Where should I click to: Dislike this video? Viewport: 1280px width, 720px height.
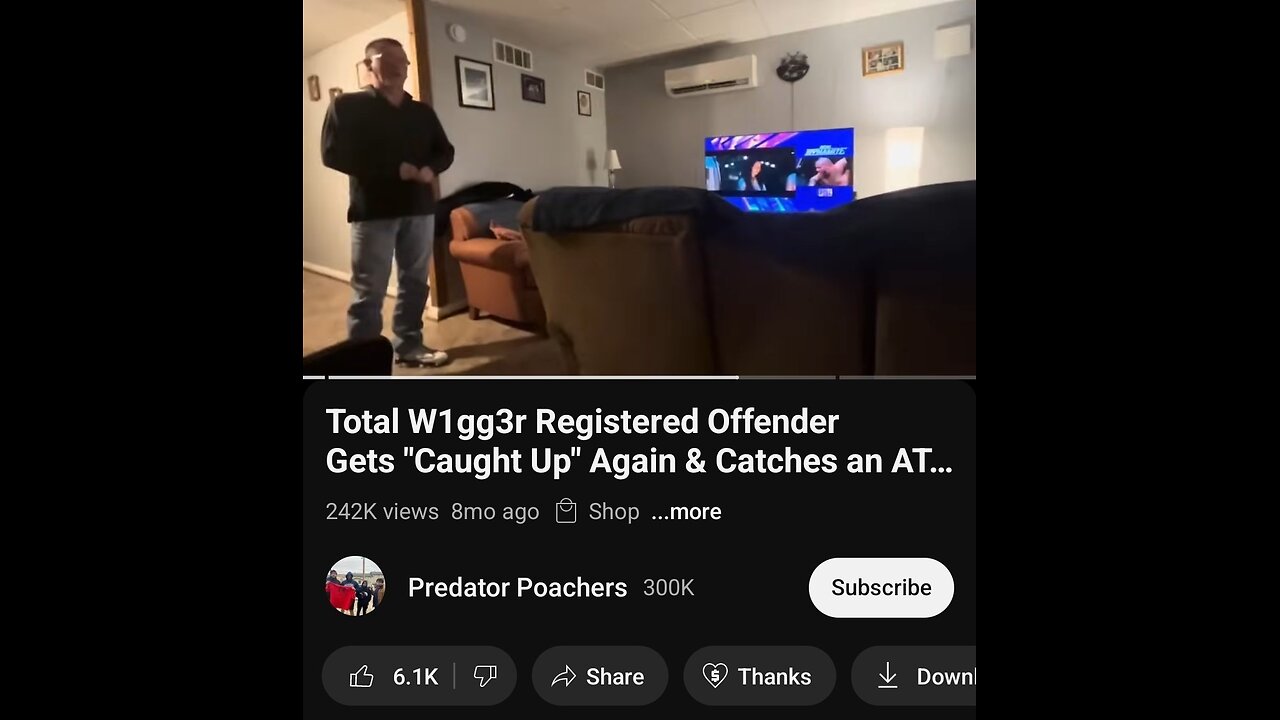click(x=485, y=677)
